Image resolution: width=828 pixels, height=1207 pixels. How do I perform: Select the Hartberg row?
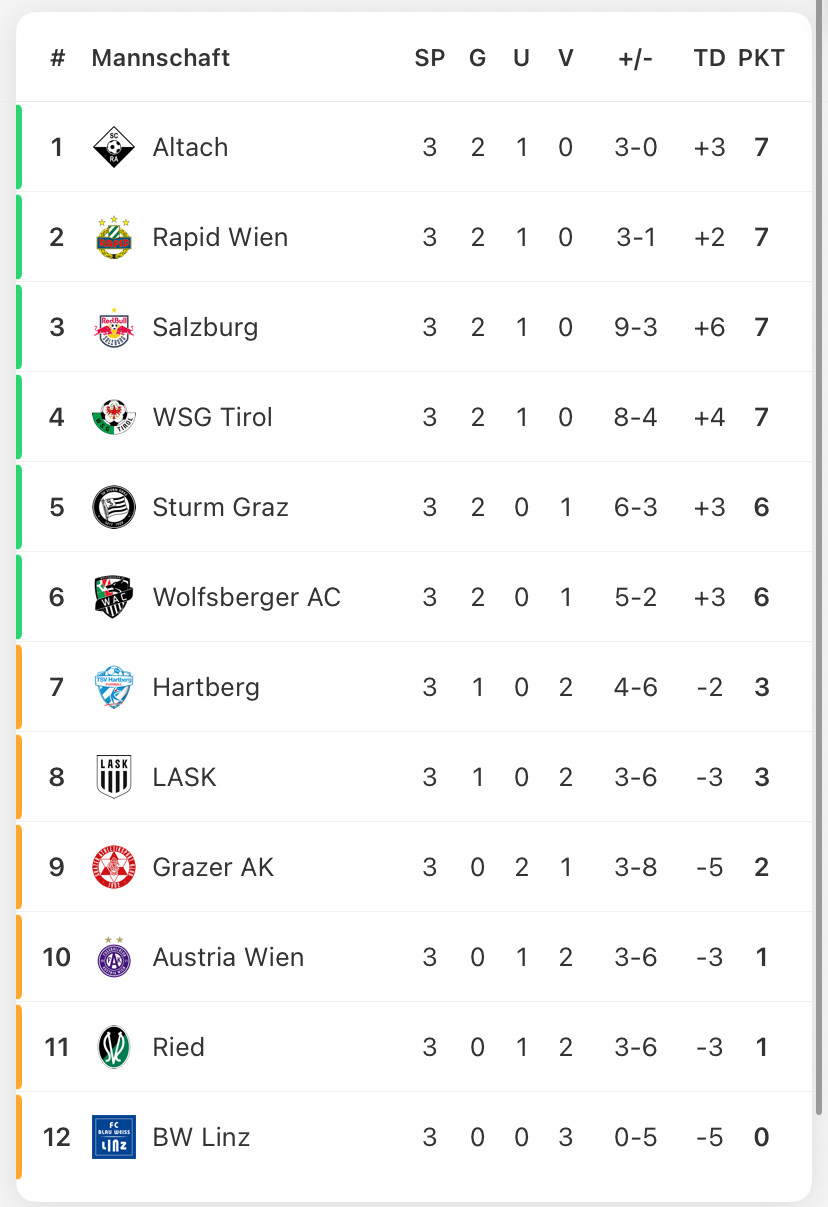[x=206, y=687]
